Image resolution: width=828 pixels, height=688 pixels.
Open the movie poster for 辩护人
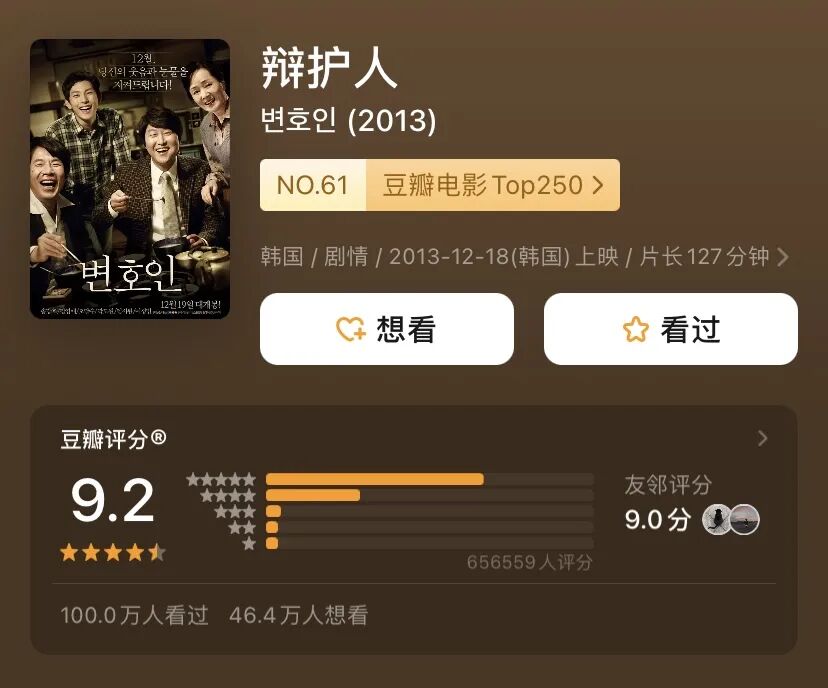[x=130, y=179]
